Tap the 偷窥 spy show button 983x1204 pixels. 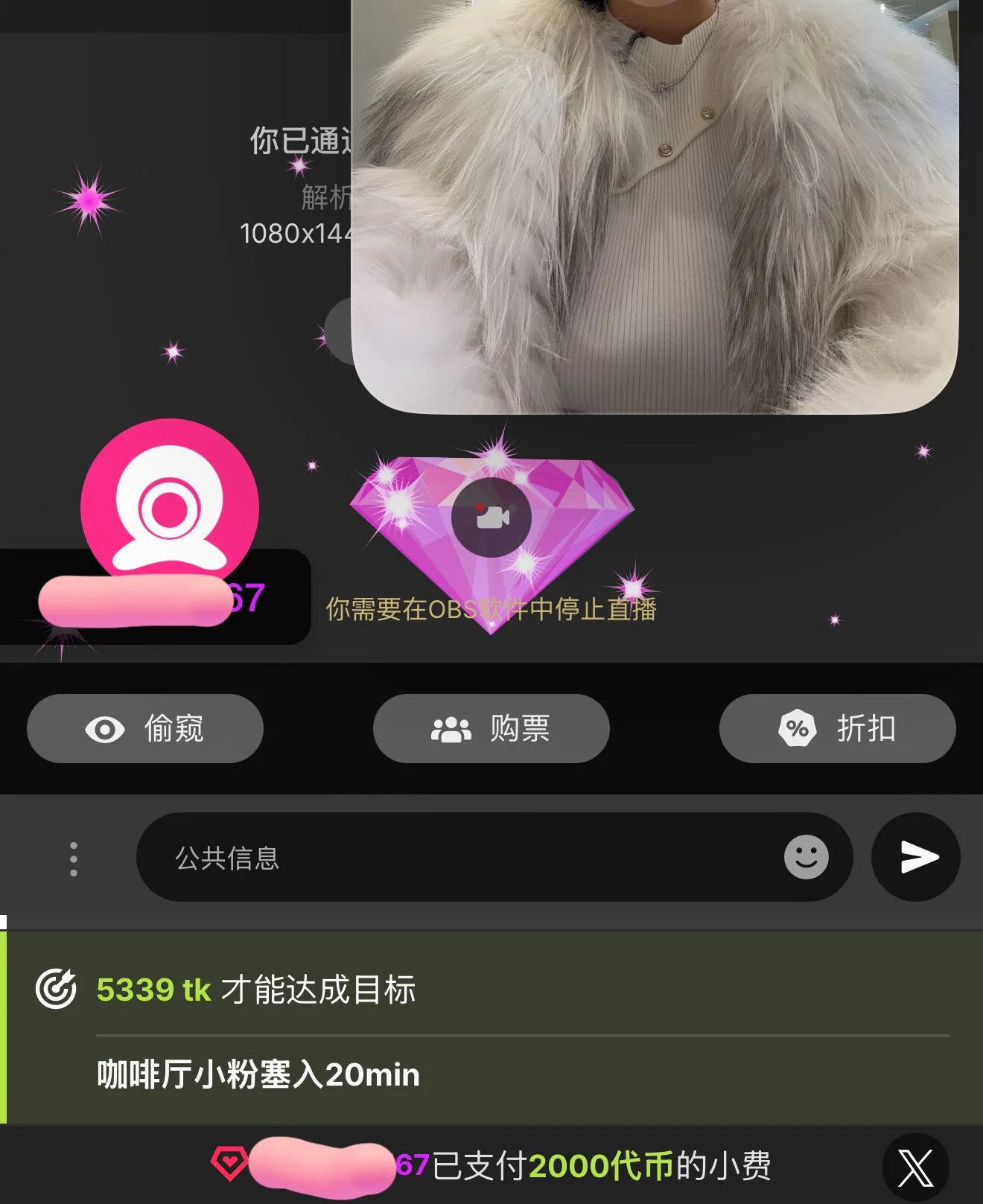(x=145, y=728)
